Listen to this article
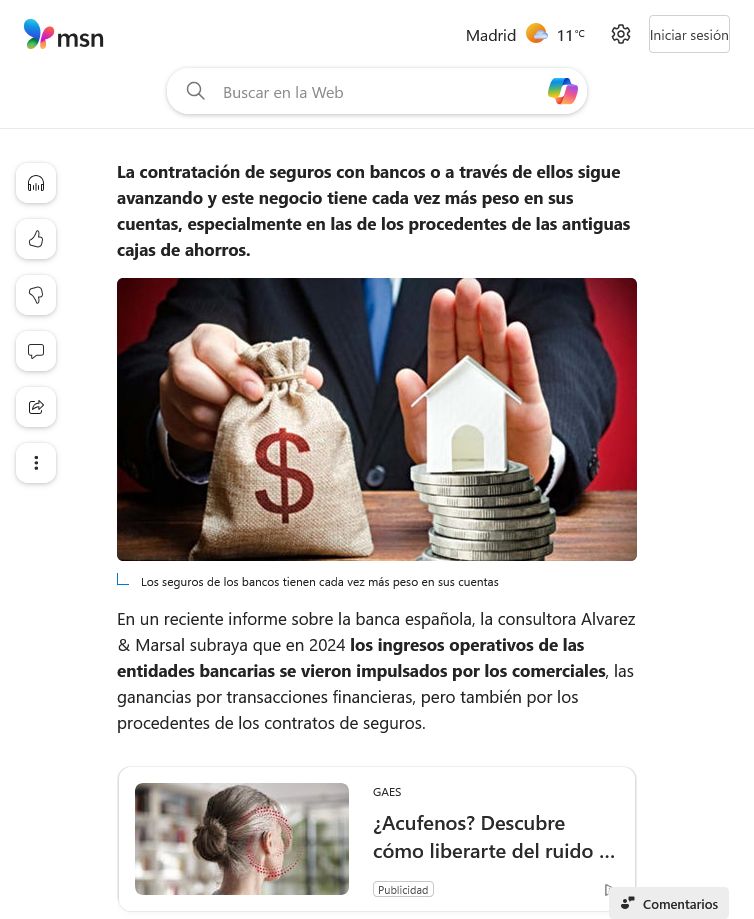Image resolution: width=754 pixels, height=919 pixels. 36,184
